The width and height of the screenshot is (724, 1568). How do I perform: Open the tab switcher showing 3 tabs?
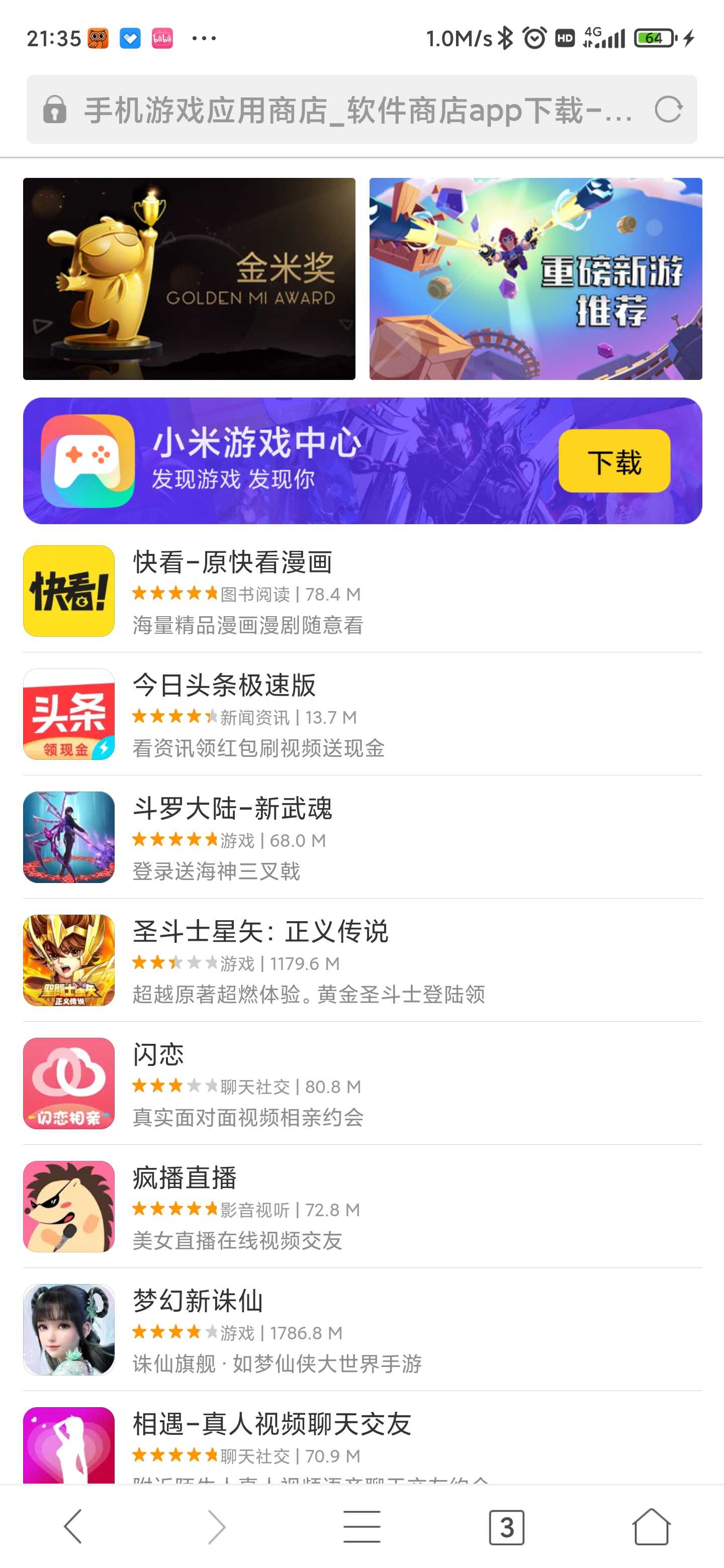click(x=507, y=1527)
